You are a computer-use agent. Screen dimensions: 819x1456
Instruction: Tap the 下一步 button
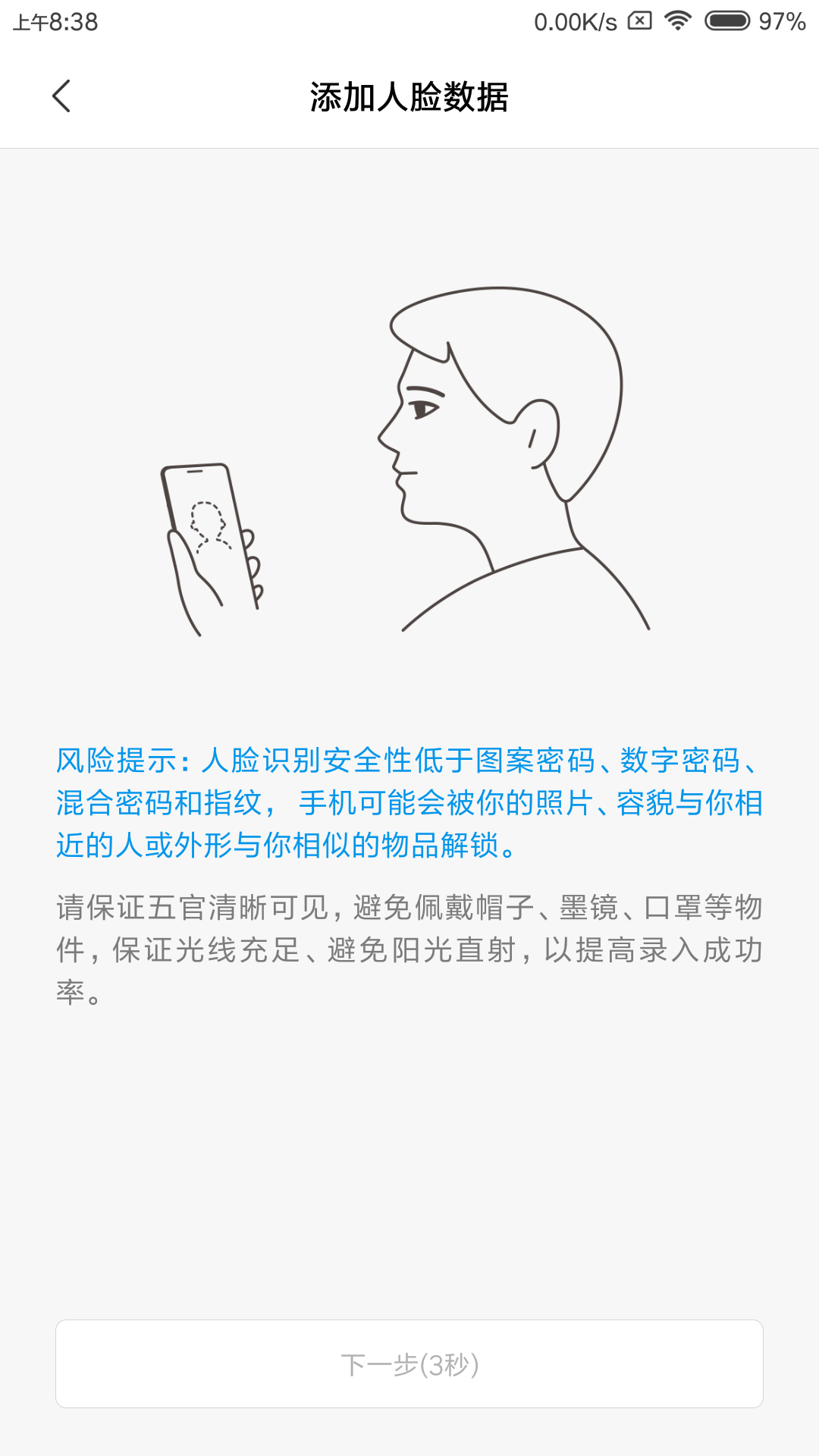[409, 1364]
